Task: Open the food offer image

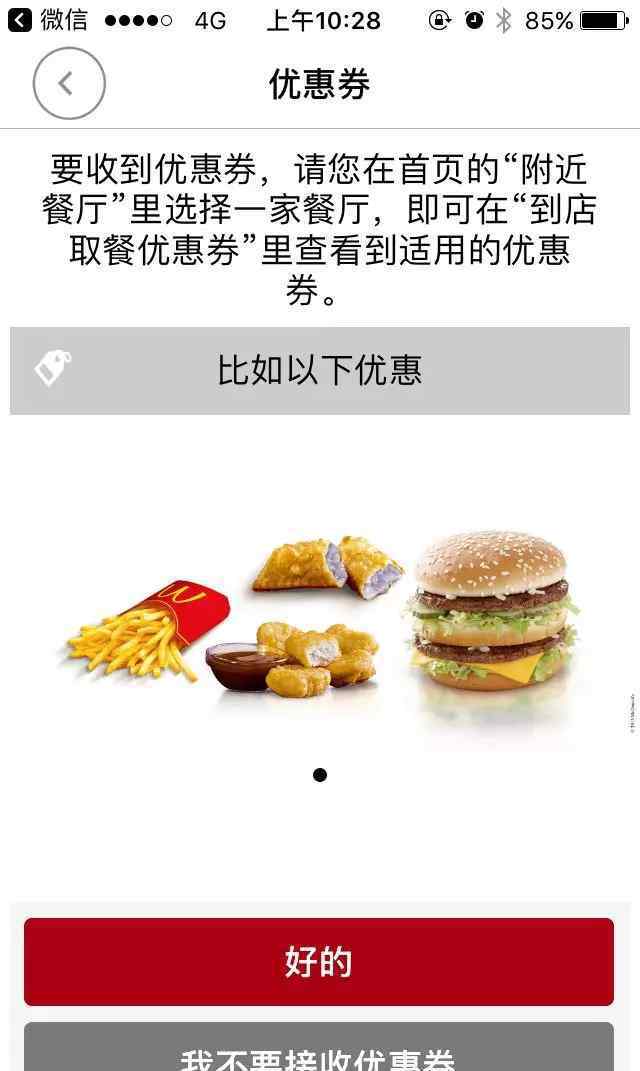Action: pos(320,634)
